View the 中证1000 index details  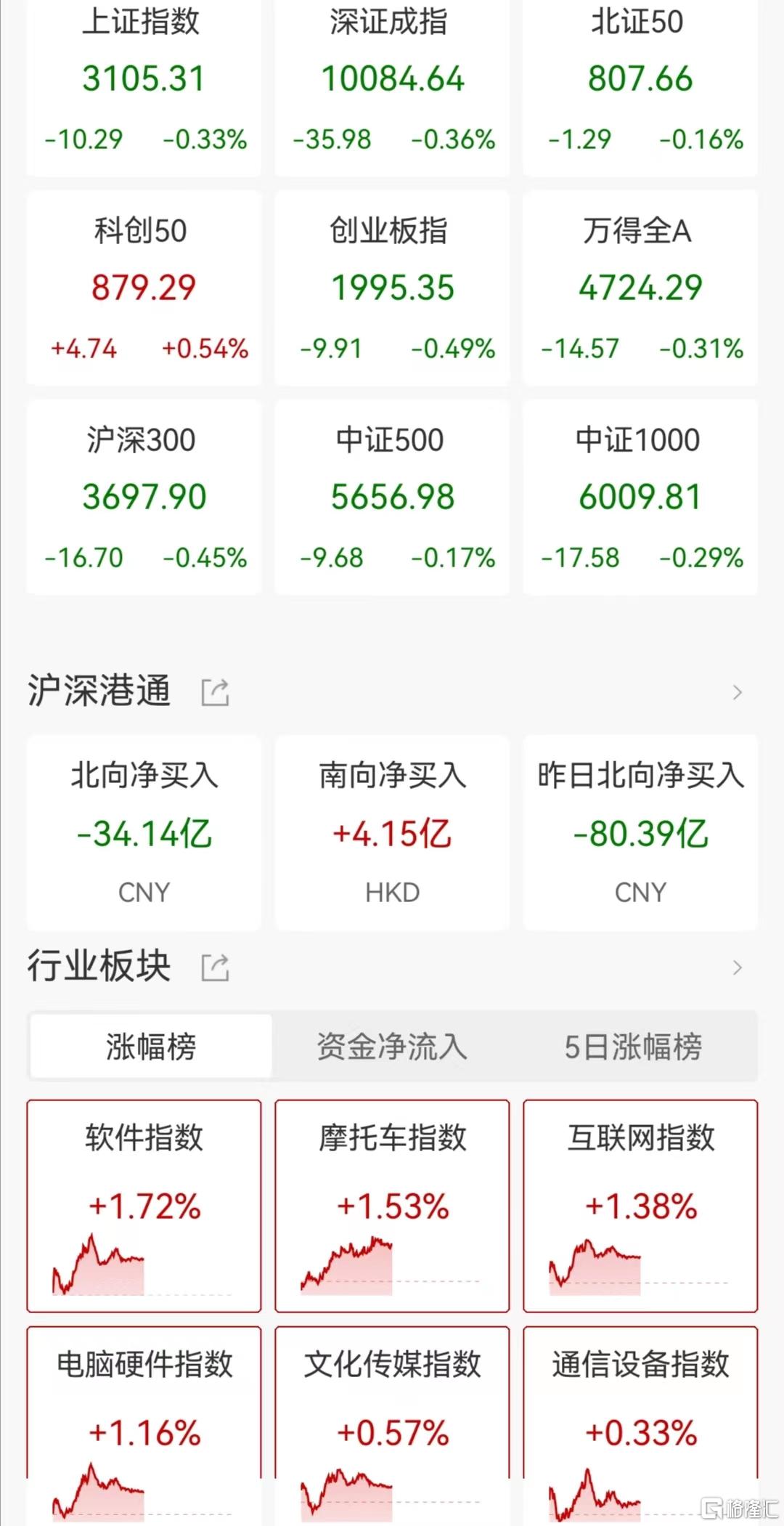click(640, 498)
